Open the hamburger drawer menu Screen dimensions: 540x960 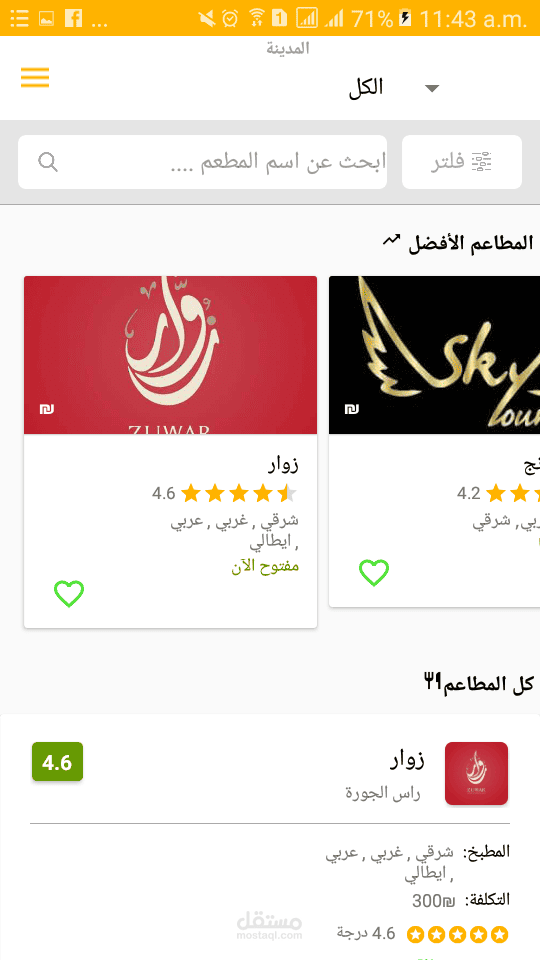coord(35,78)
